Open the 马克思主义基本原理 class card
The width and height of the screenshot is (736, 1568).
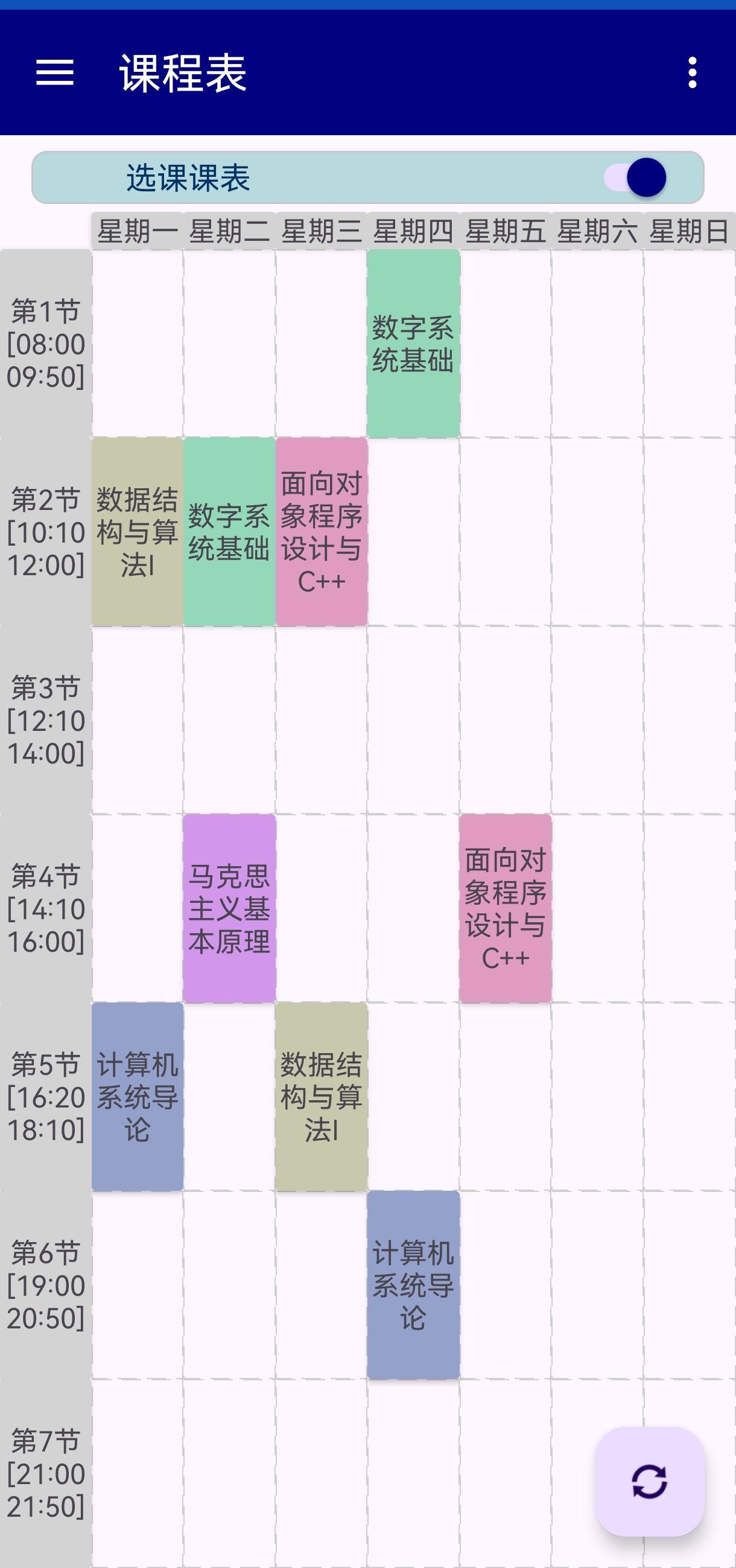[229, 908]
